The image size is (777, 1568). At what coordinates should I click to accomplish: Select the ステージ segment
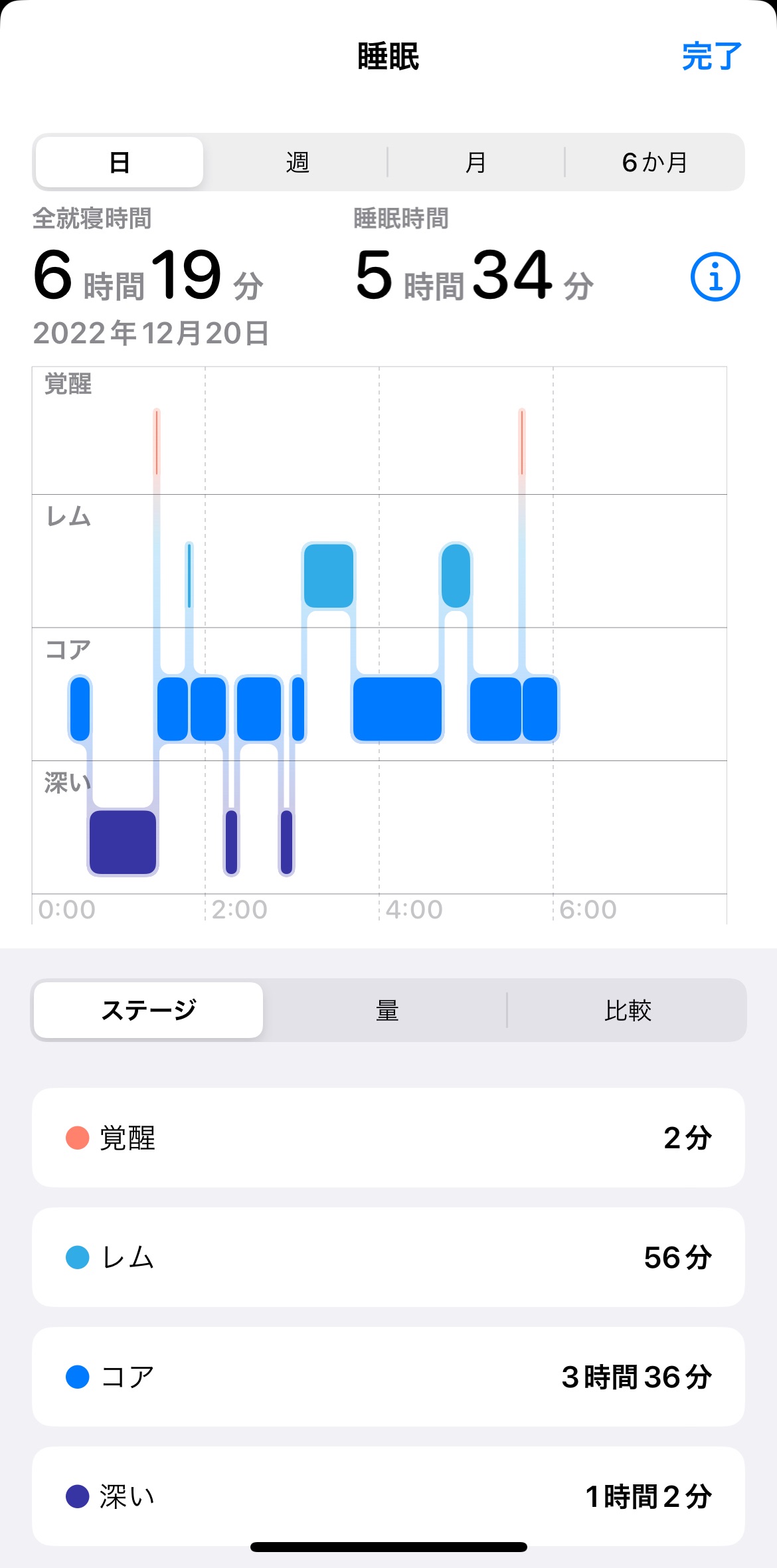pos(149,1010)
